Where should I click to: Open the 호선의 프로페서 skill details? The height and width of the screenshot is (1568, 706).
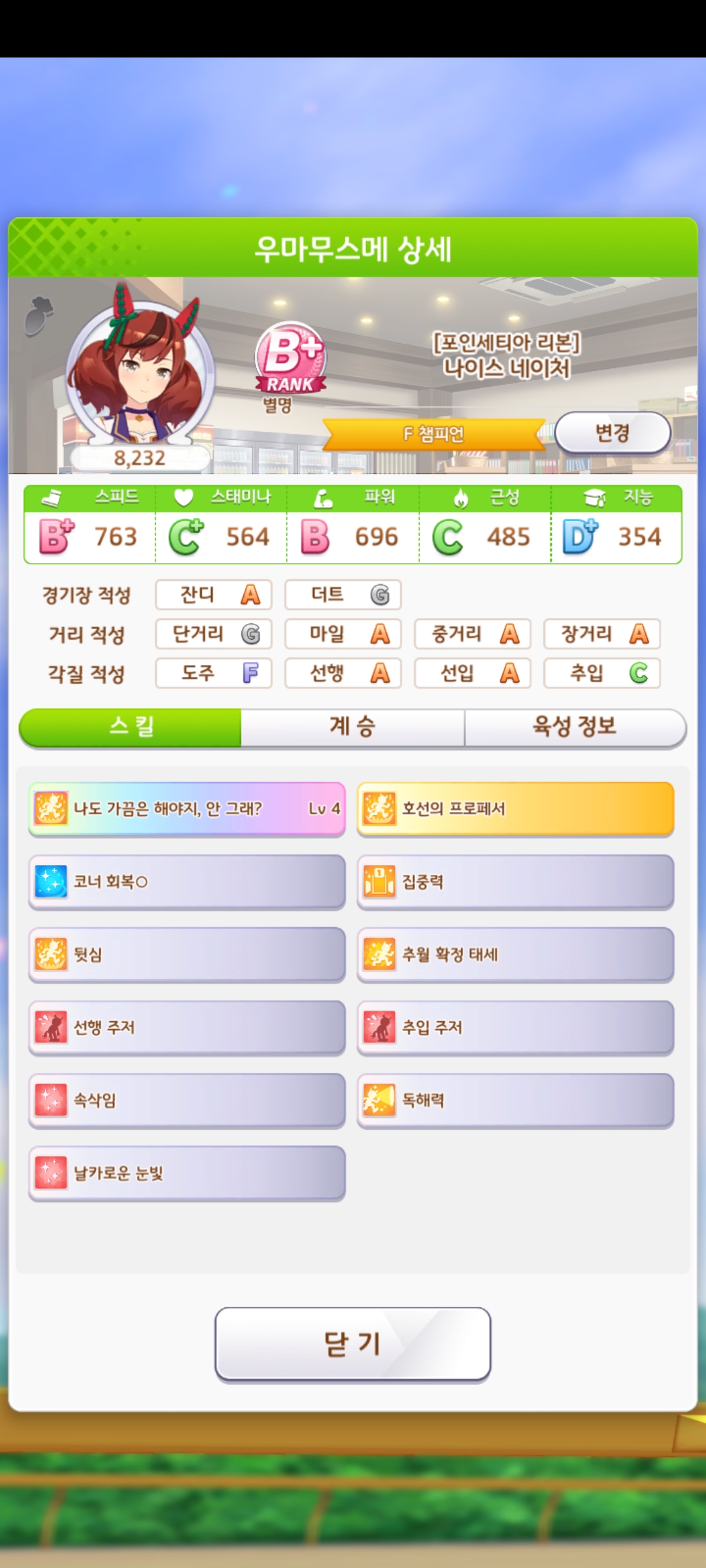(515, 809)
